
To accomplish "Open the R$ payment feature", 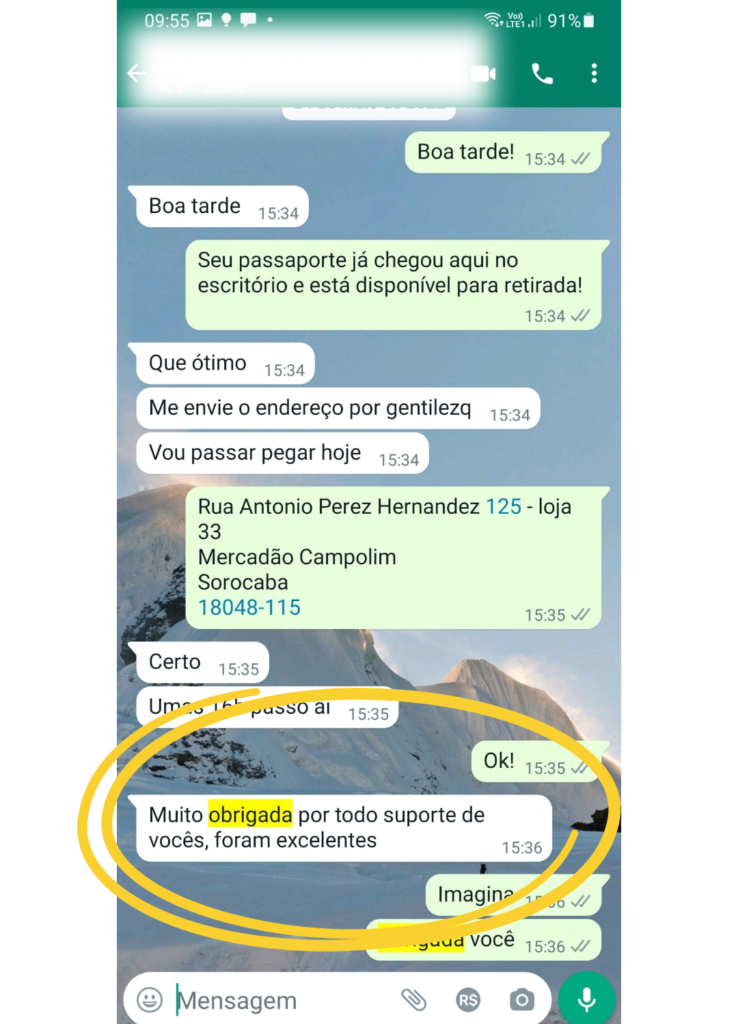I will (x=466, y=1000).
